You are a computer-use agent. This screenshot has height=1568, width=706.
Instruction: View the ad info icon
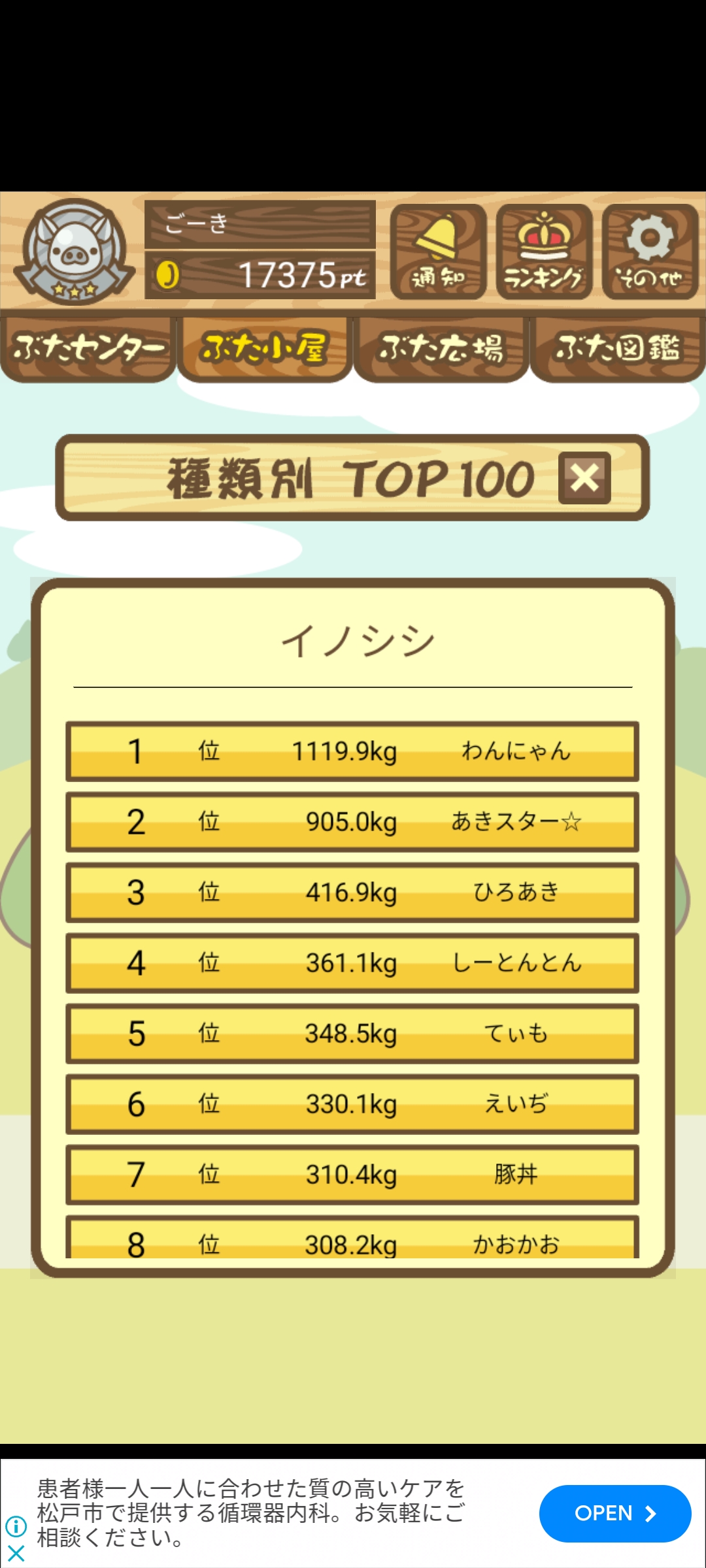(x=16, y=1526)
